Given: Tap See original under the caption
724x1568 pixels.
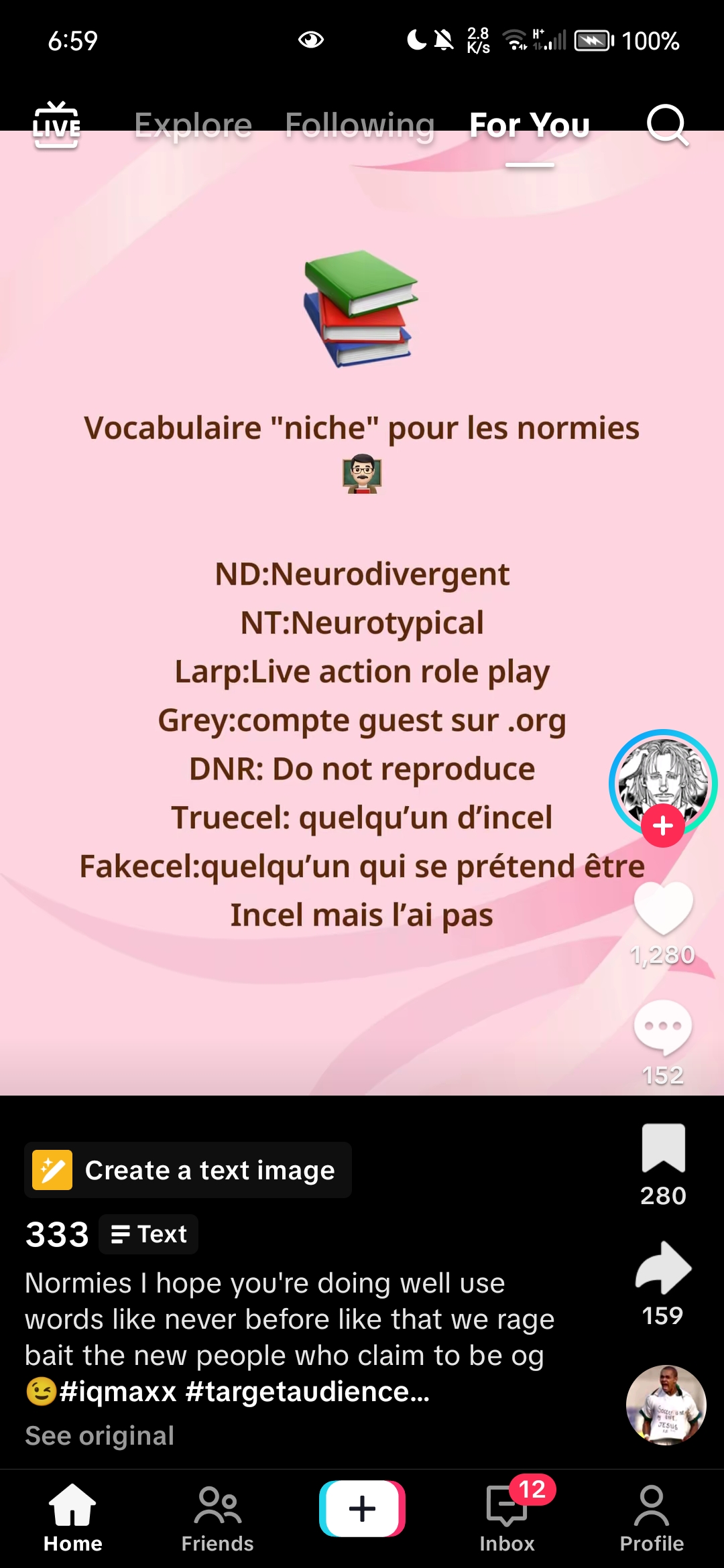Looking at the screenshot, I should (100, 1436).
